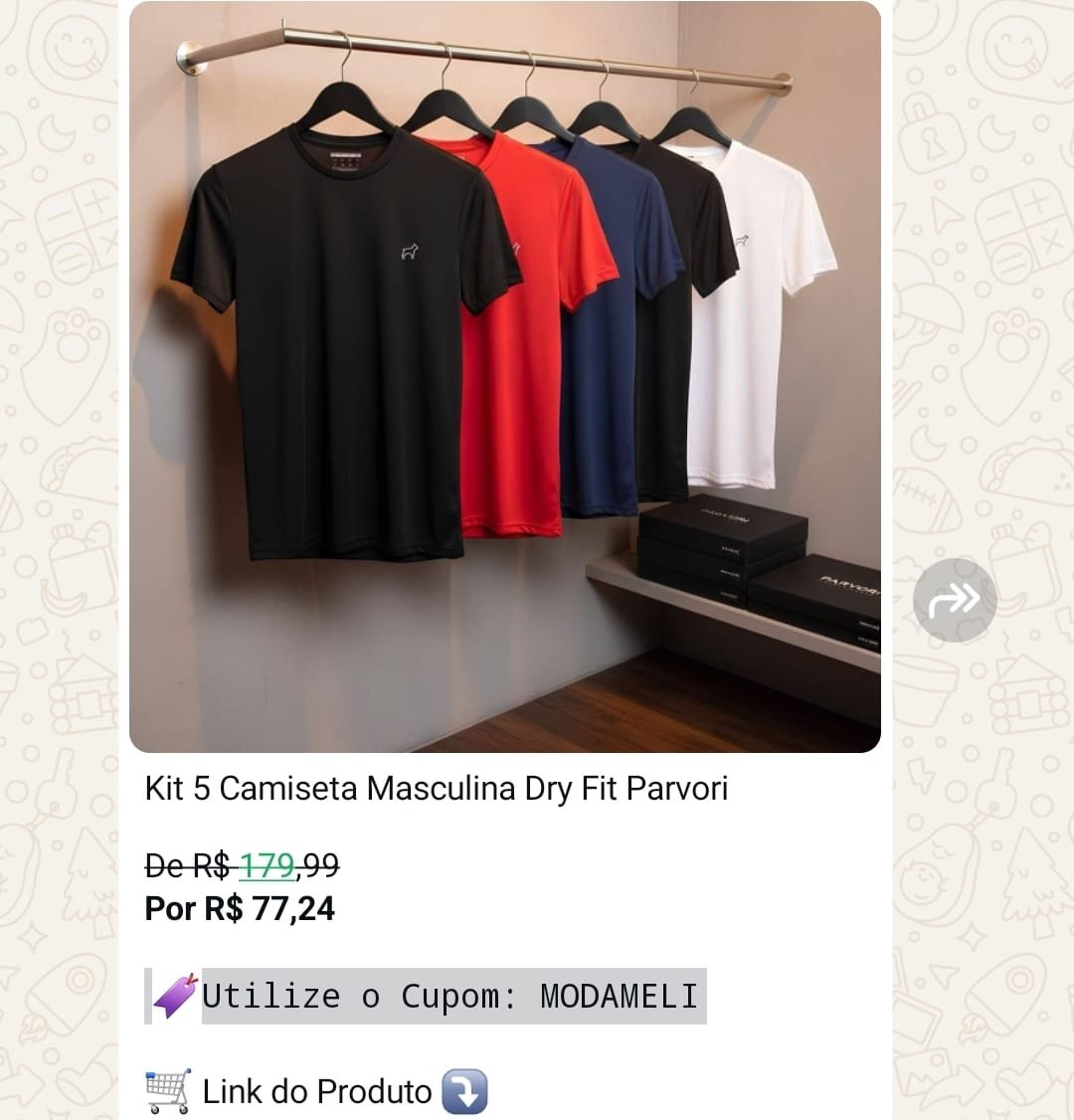Forward this product message
The width and height of the screenshot is (1074, 1120).
point(954,600)
